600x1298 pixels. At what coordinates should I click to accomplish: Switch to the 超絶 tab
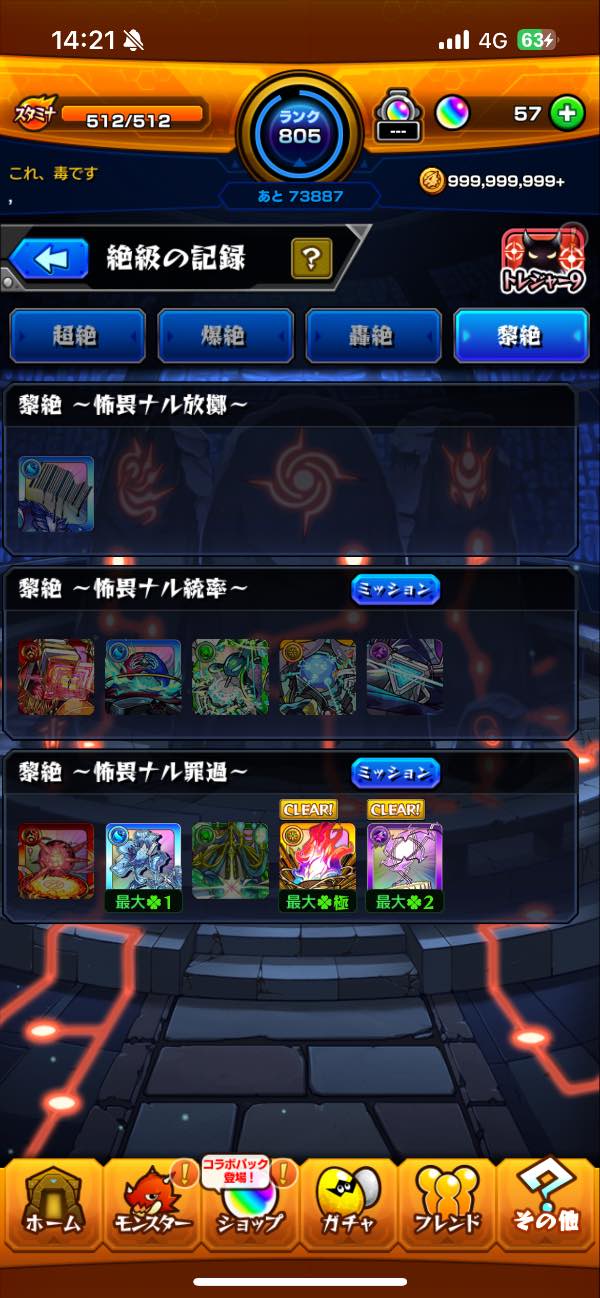click(77, 336)
